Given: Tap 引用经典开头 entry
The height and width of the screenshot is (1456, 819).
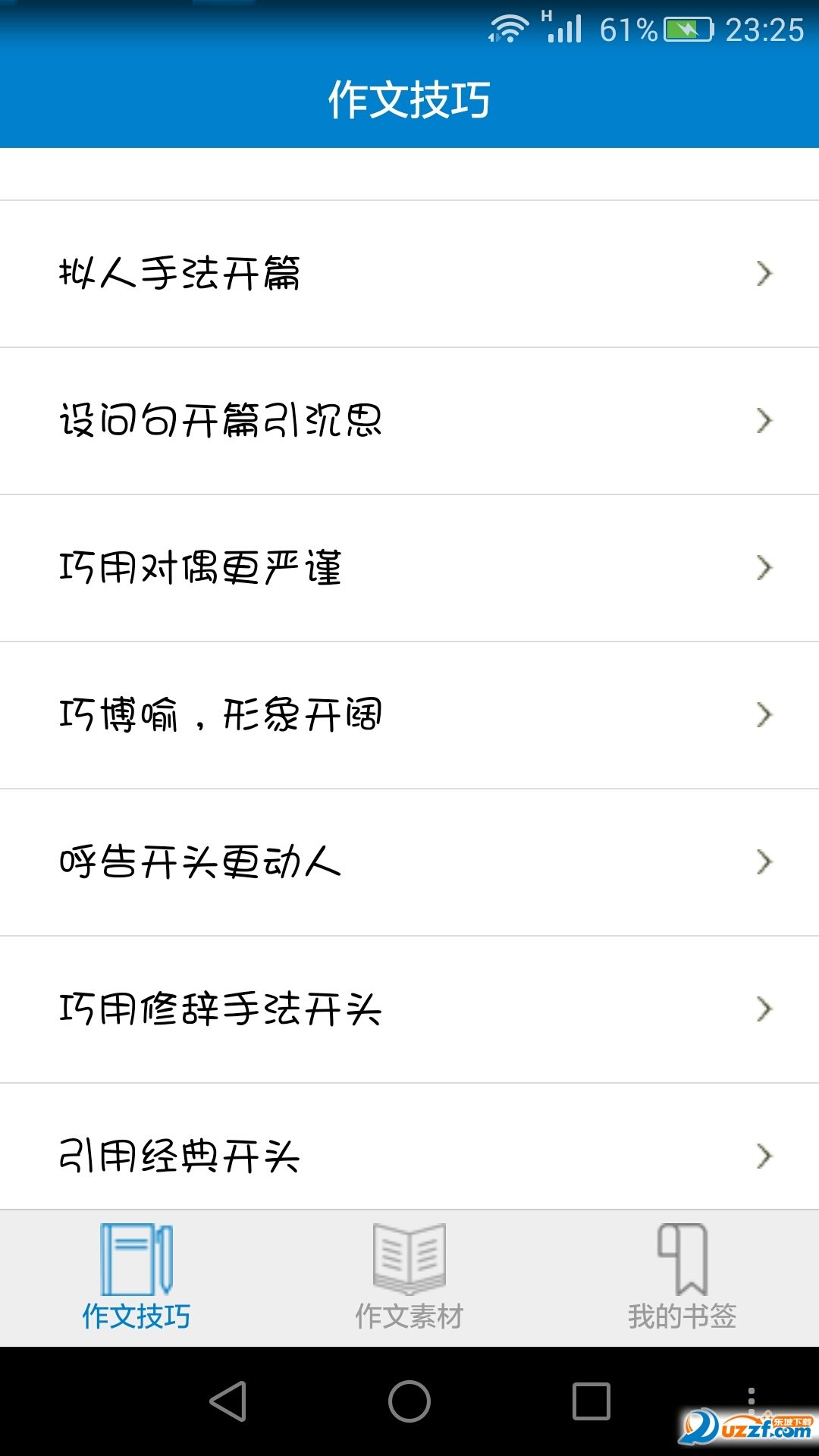Looking at the screenshot, I should [x=409, y=1147].
